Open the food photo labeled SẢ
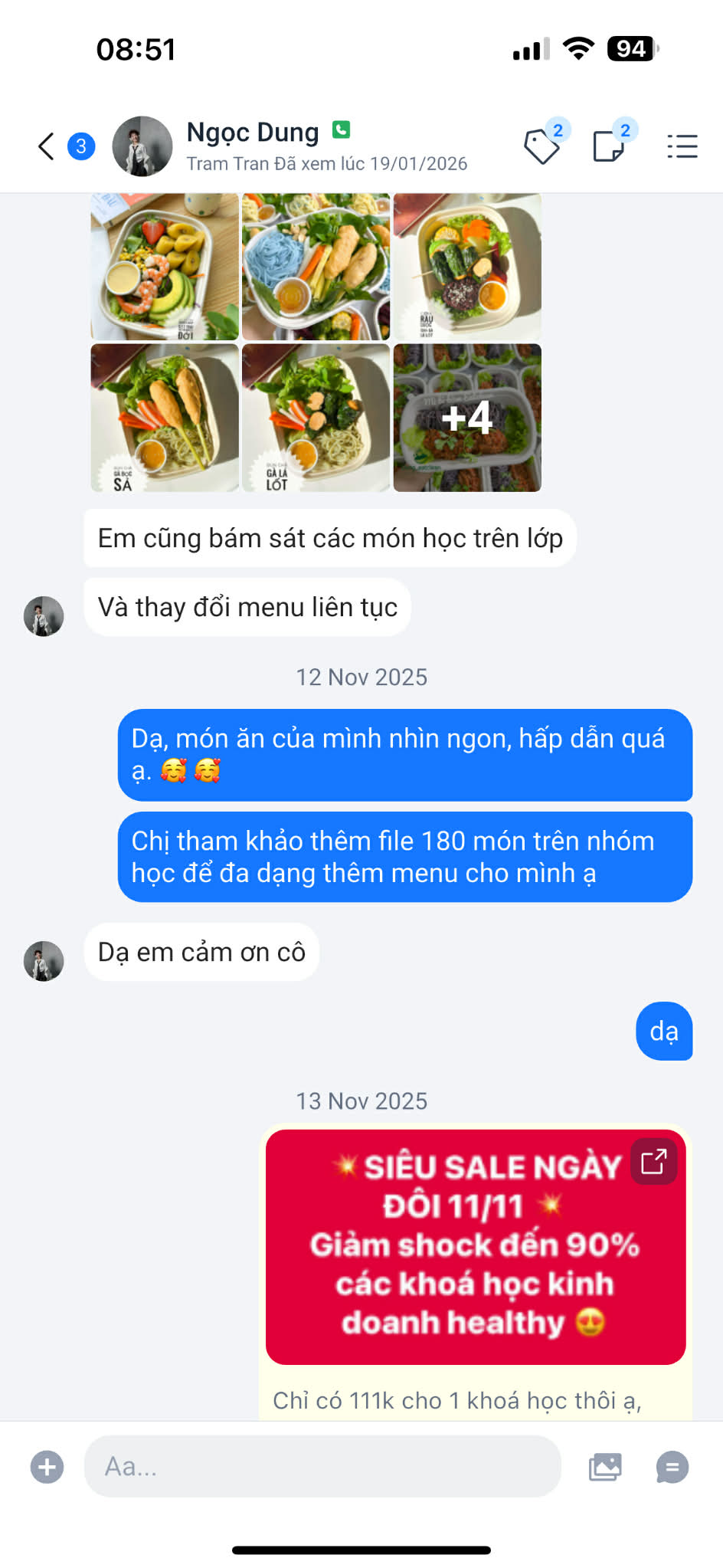Image resolution: width=723 pixels, height=1568 pixels. [165, 418]
